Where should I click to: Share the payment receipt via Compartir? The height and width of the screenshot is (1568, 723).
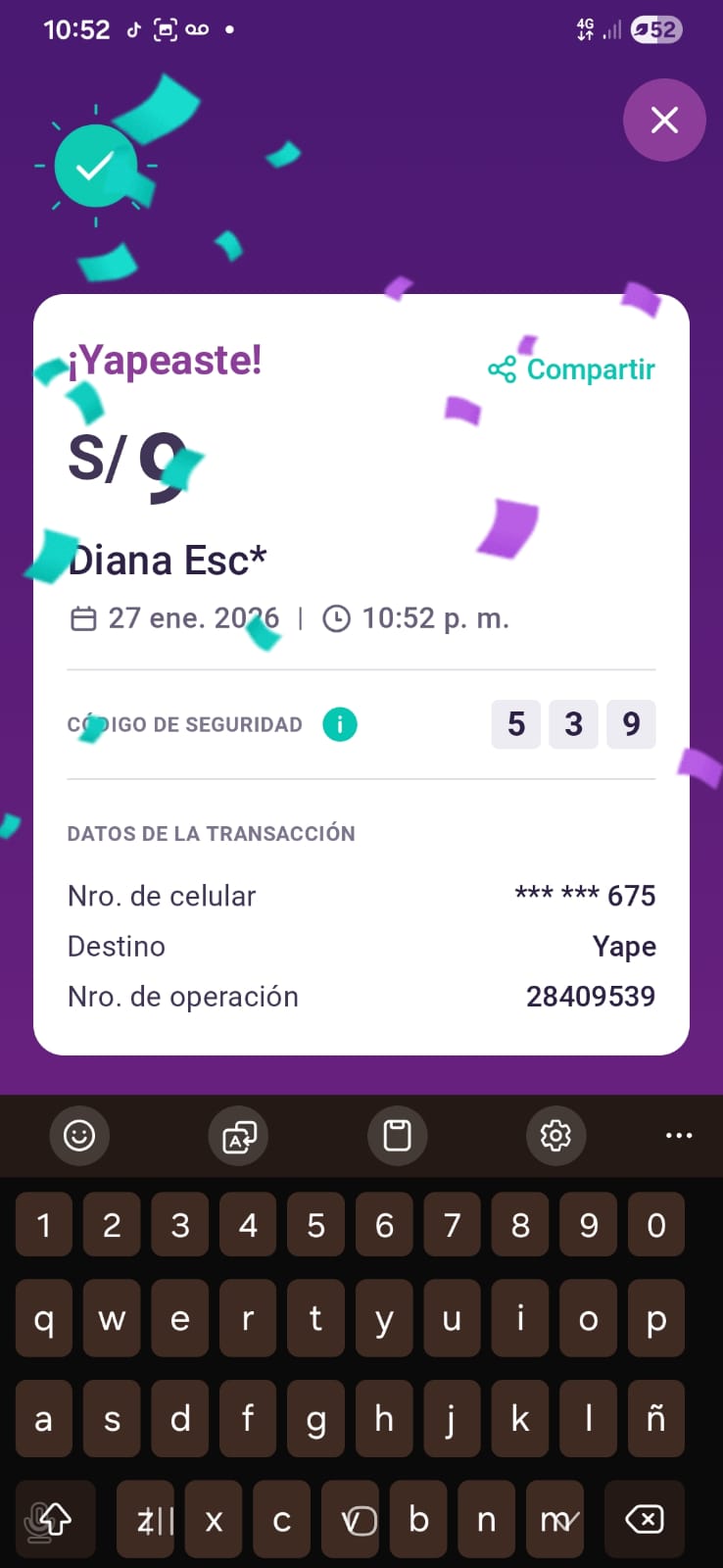(x=572, y=369)
